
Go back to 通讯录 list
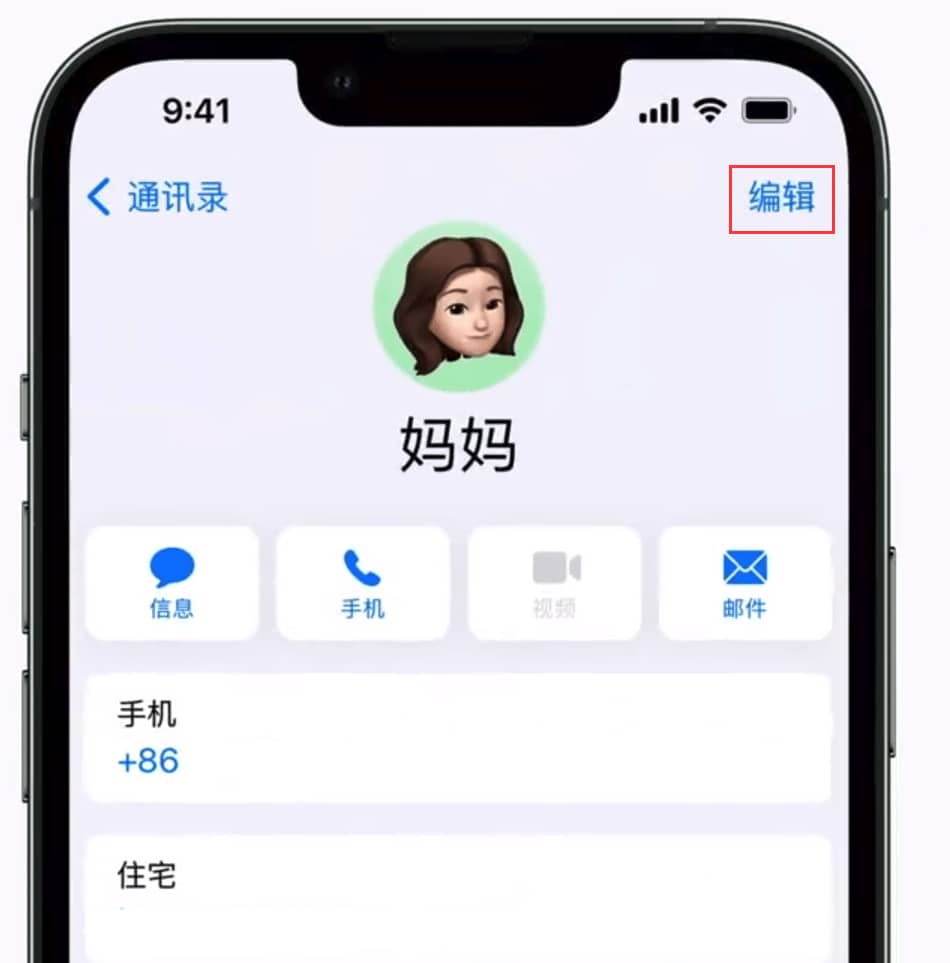coord(158,197)
